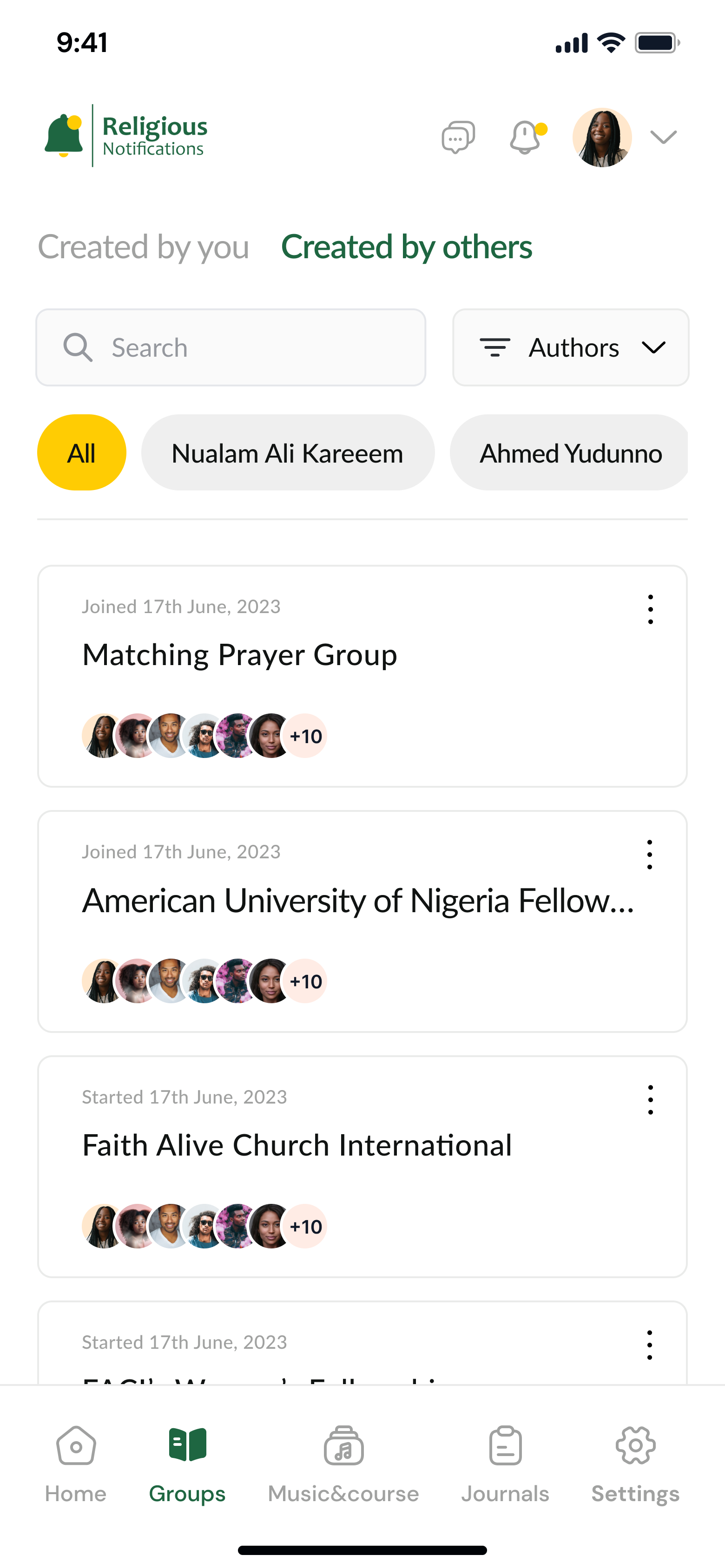Select the Created by others tab
The width and height of the screenshot is (725, 1568).
[406, 247]
